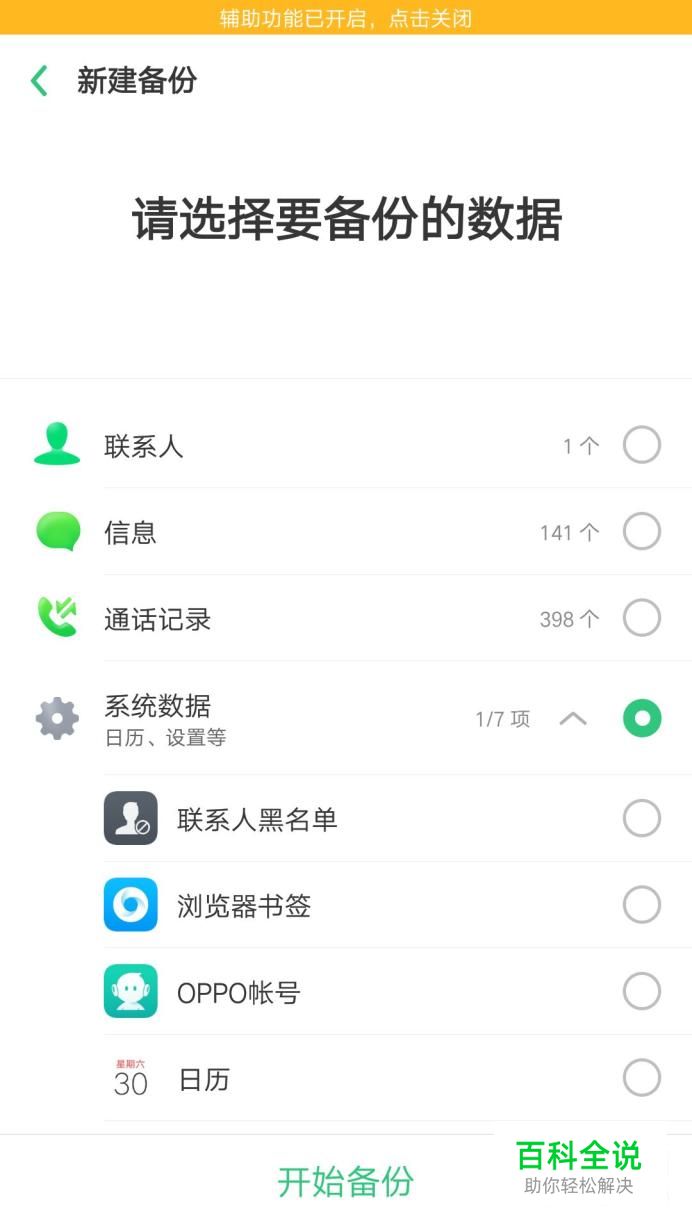Image resolution: width=692 pixels, height=1230 pixels.
Task: Collapse the 系统数据 list chevron
Action: pyautogui.click(x=573, y=718)
